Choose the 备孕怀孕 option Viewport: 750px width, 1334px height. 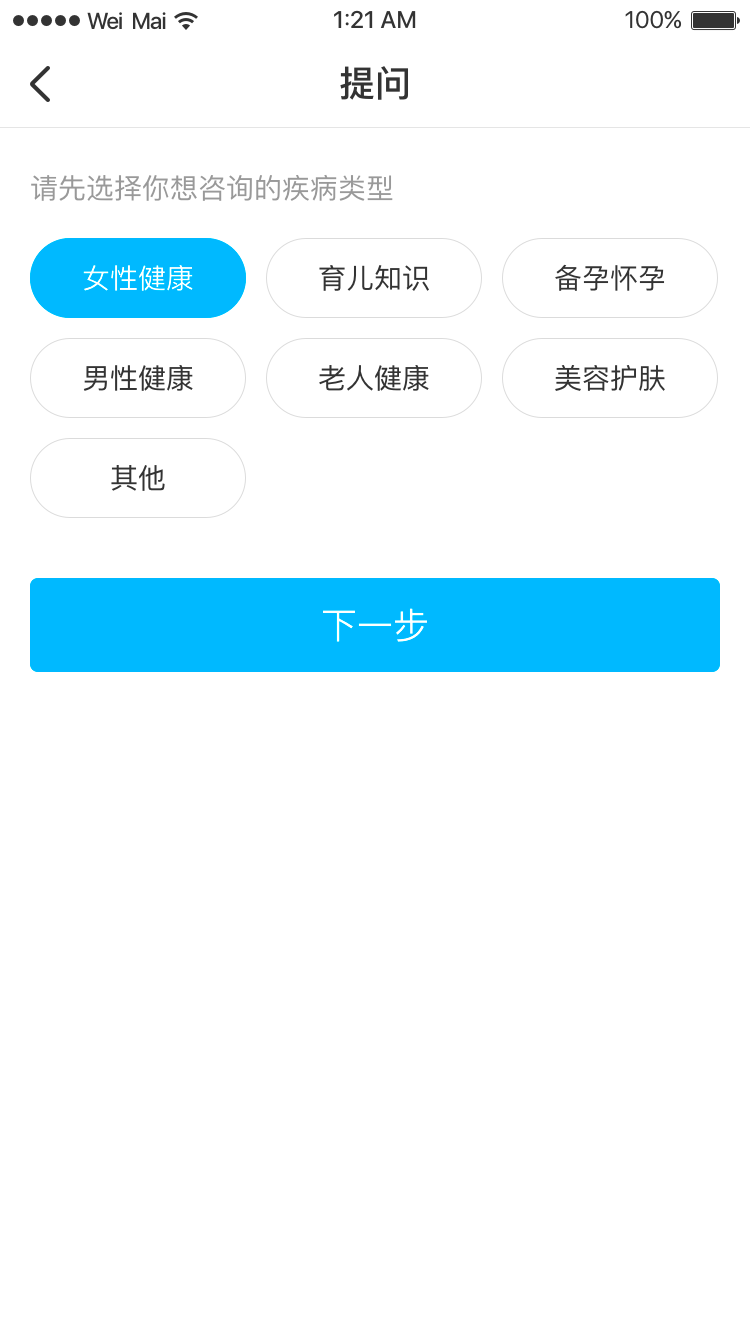pyautogui.click(x=609, y=278)
